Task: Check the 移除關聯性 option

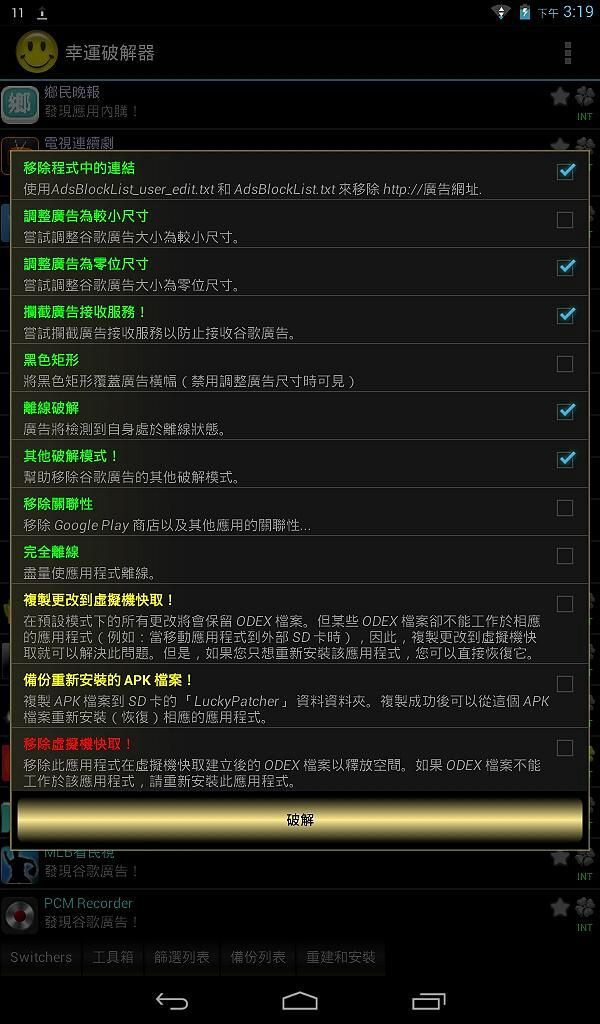Action: (565, 507)
